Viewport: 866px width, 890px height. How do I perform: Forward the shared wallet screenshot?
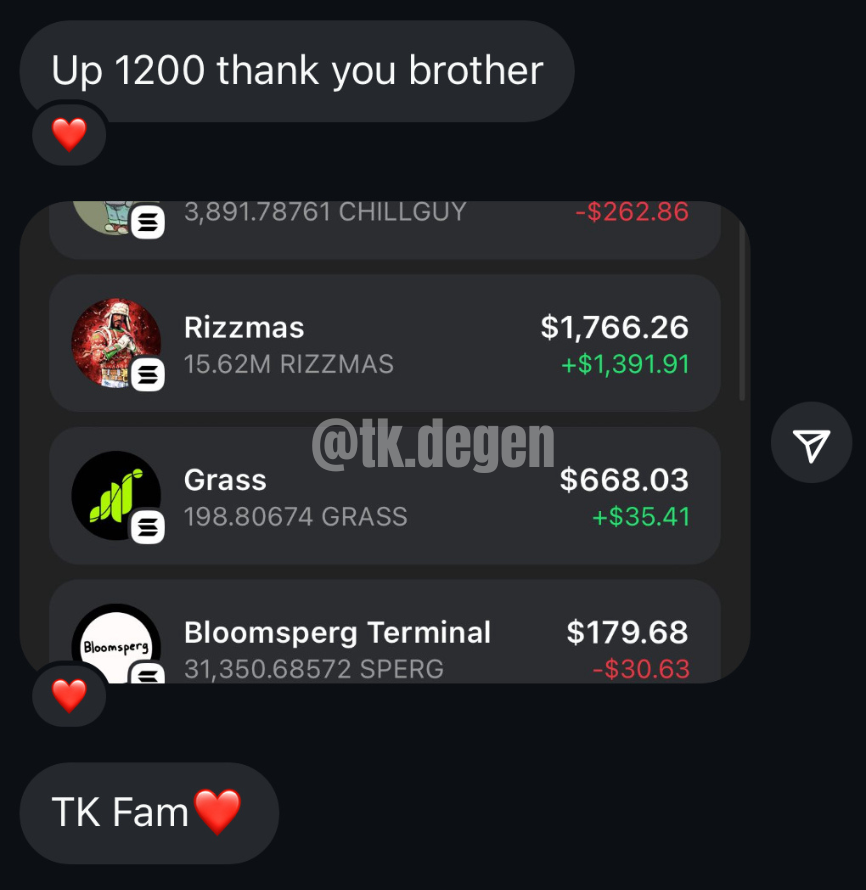811,443
